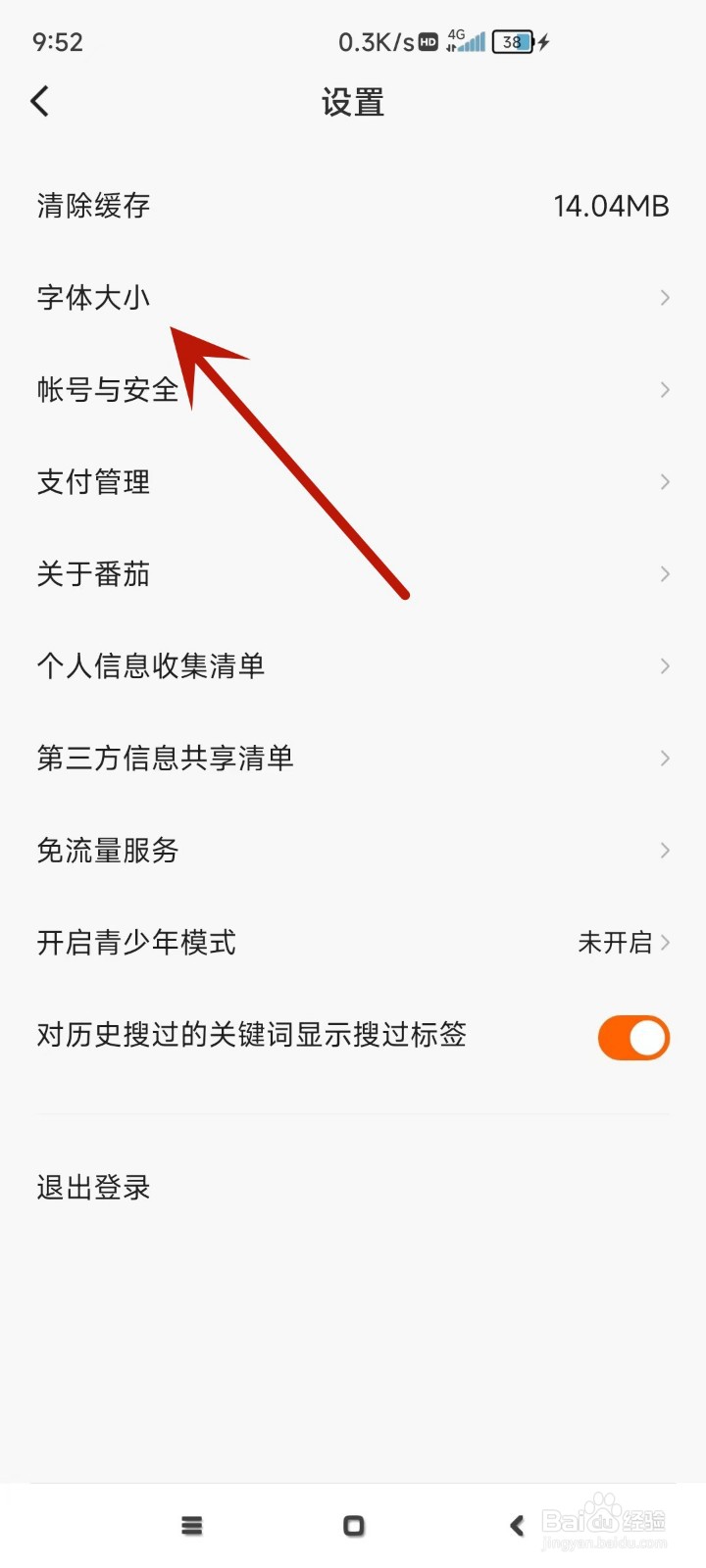The height and width of the screenshot is (1568, 706).
Task: Open 个人信息收集清单 list
Action: coord(152,666)
